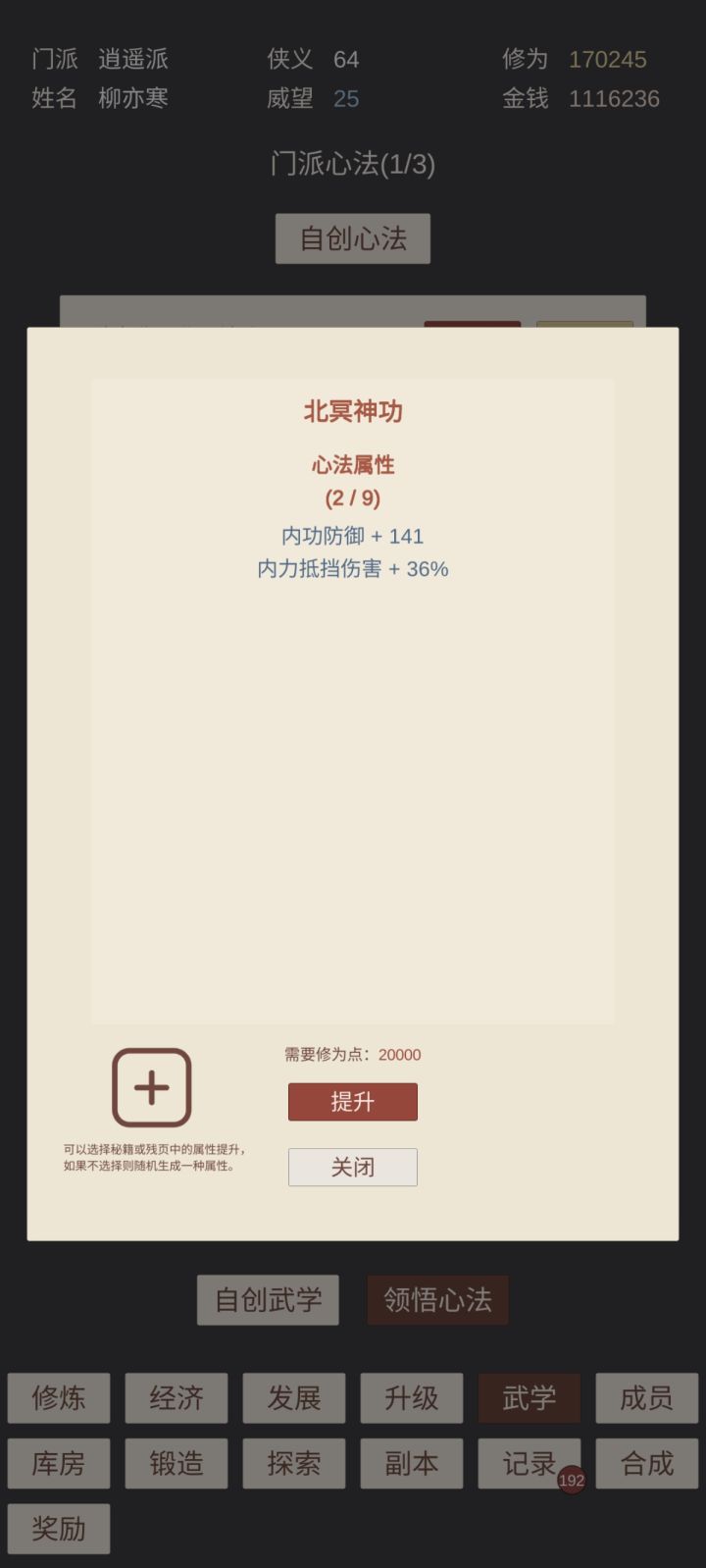Open the 库房 warehouse panel
This screenshot has height=1568, width=706.
[59, 1463]
